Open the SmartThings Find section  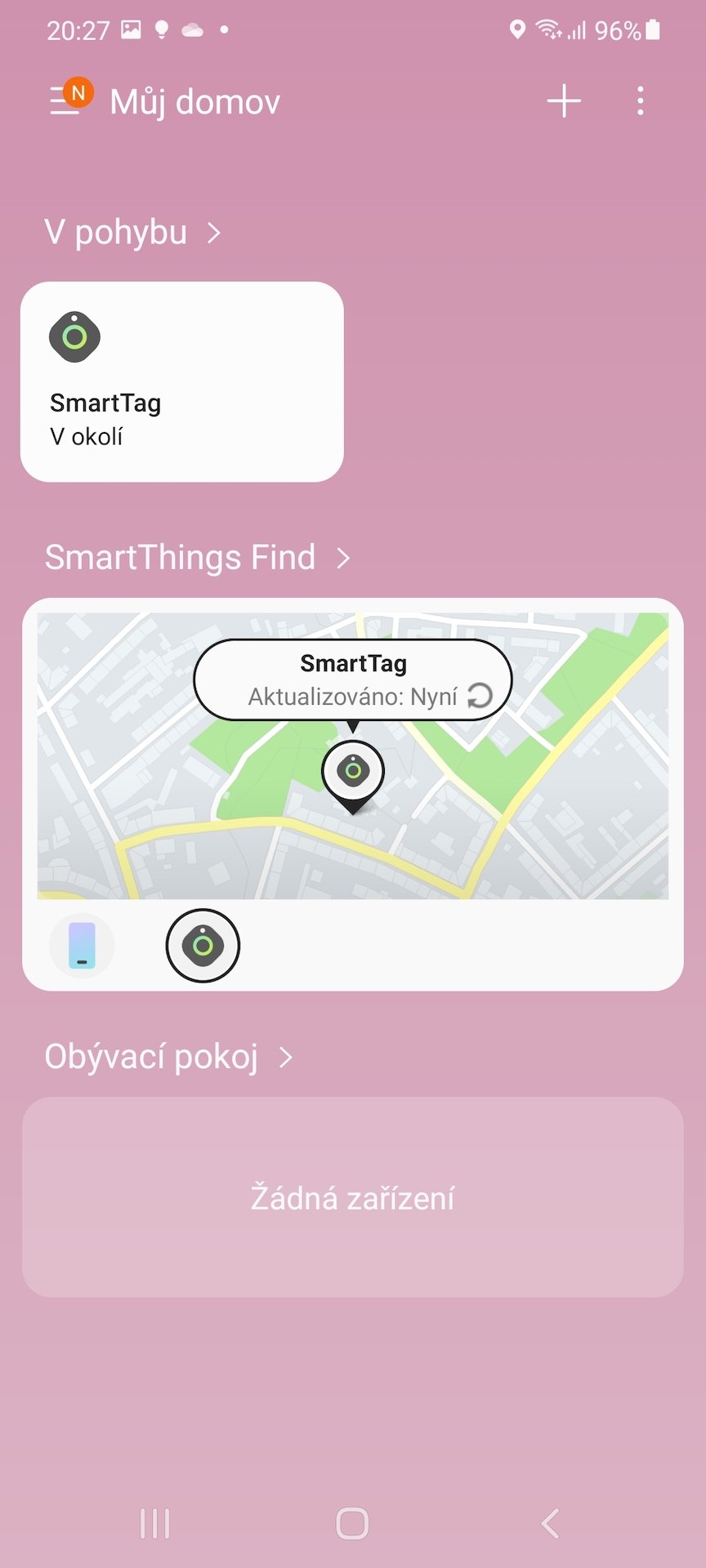tap(198, 558)
